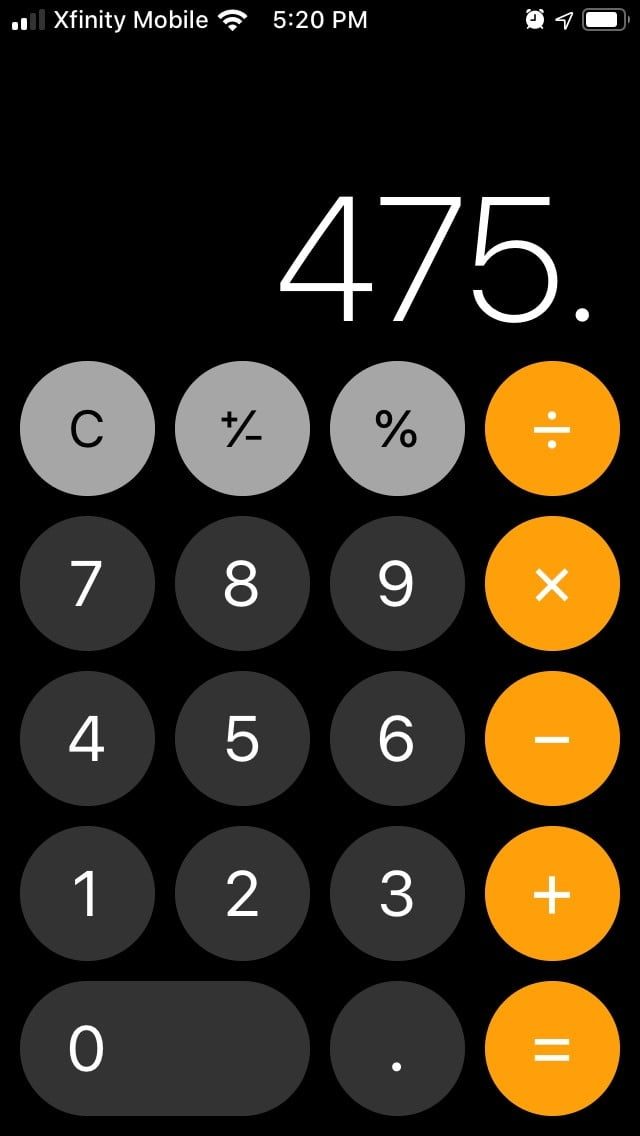Select the divide operator
This screenshot has width=640, height=1136.
coord(552,429)
